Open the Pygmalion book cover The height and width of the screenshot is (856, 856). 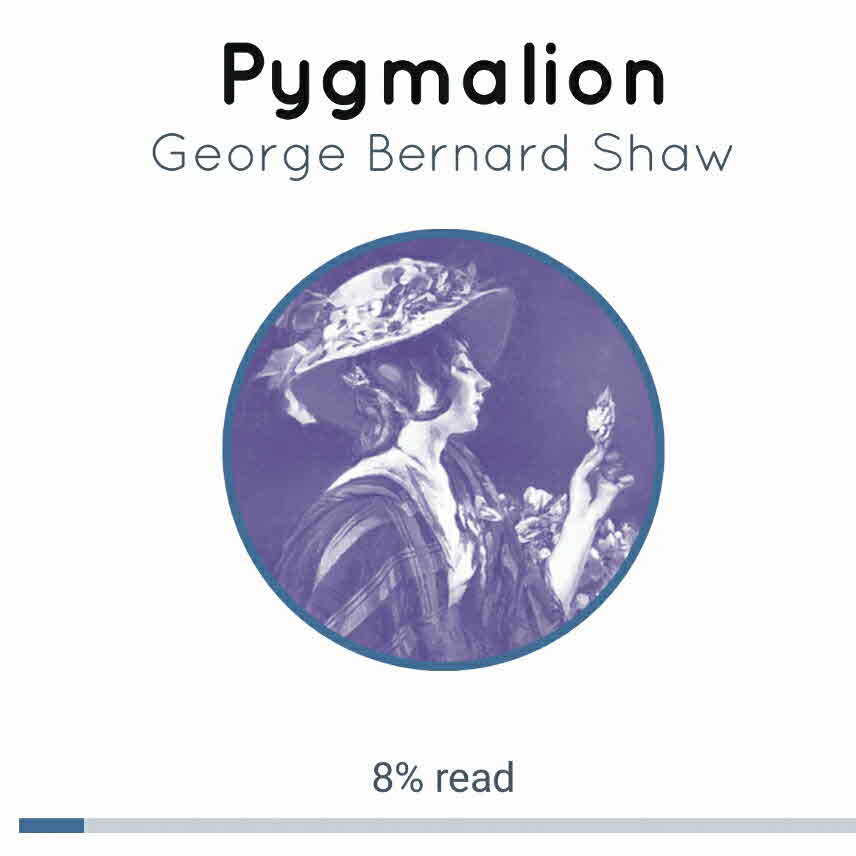tap(443, 449)
